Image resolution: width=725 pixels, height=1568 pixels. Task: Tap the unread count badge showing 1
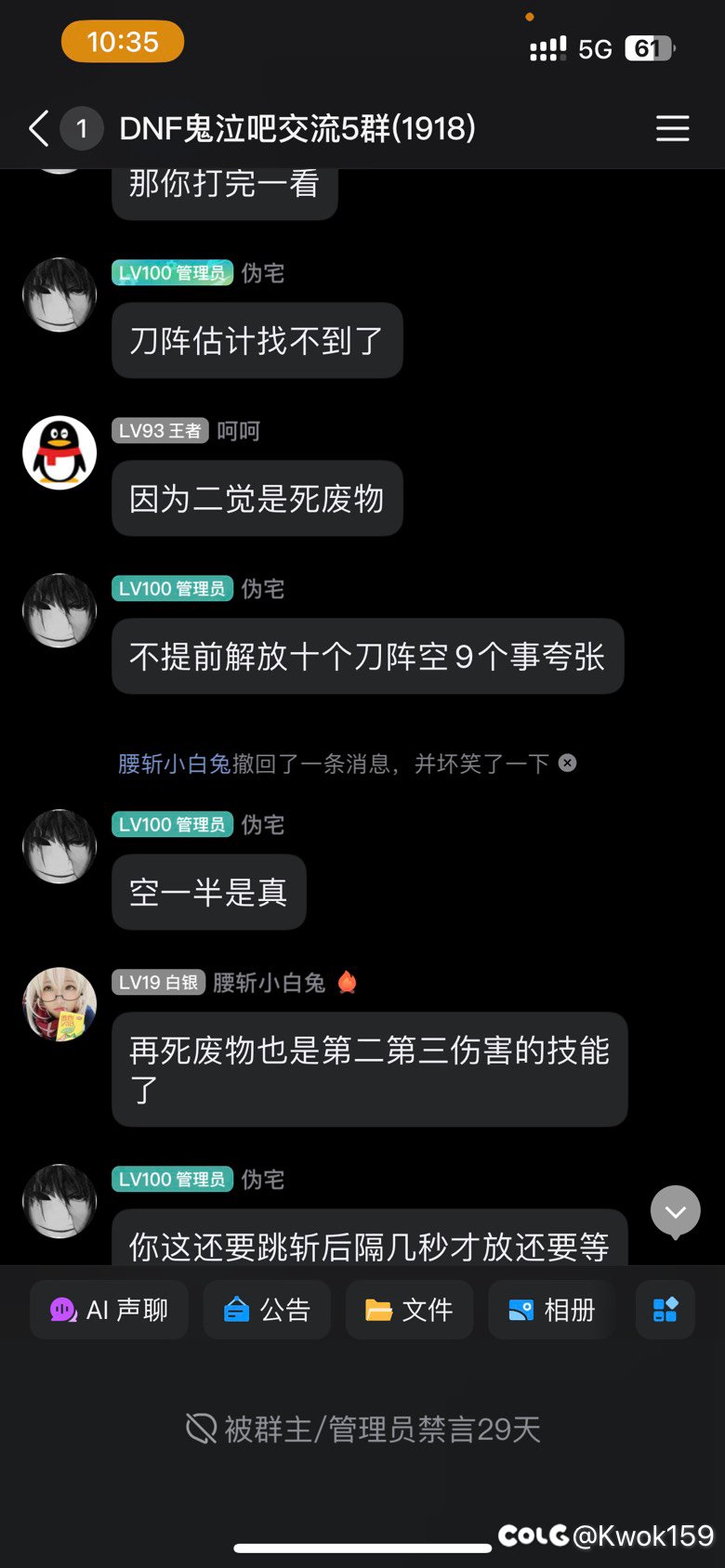point(82,129)
